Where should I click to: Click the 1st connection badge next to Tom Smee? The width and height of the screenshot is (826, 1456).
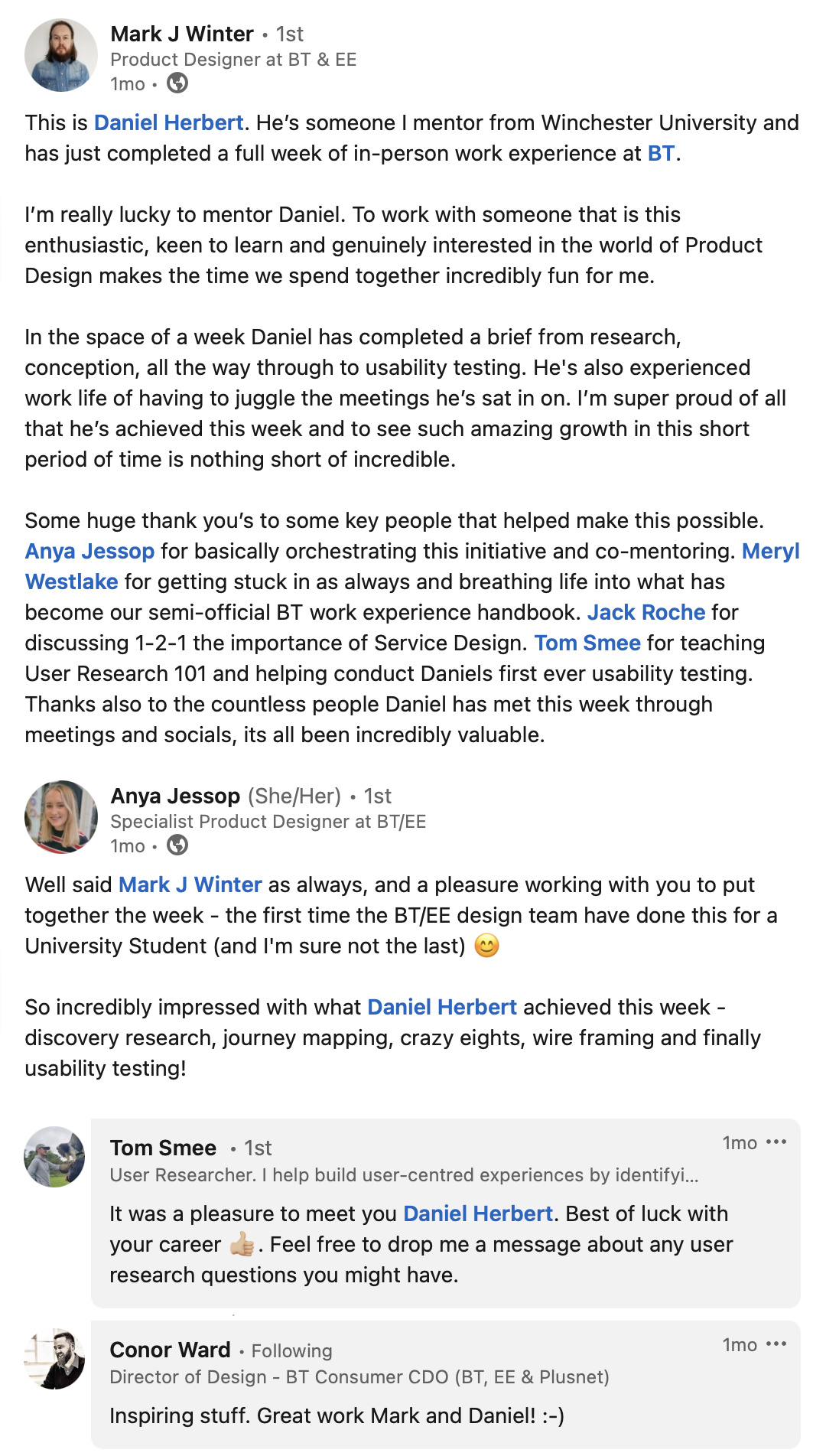(x=259, y=1148)
